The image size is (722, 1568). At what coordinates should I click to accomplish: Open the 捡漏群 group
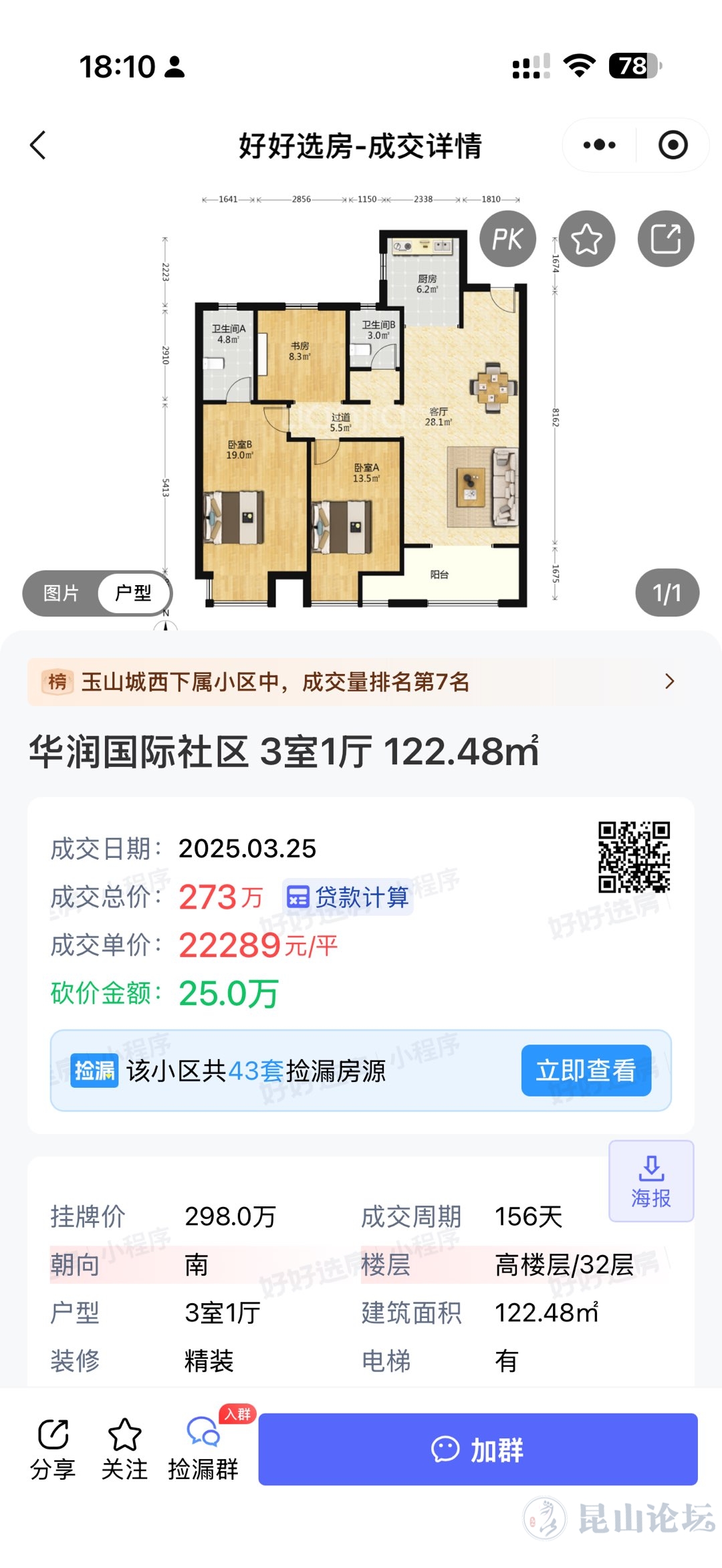tap(203, 1449)
